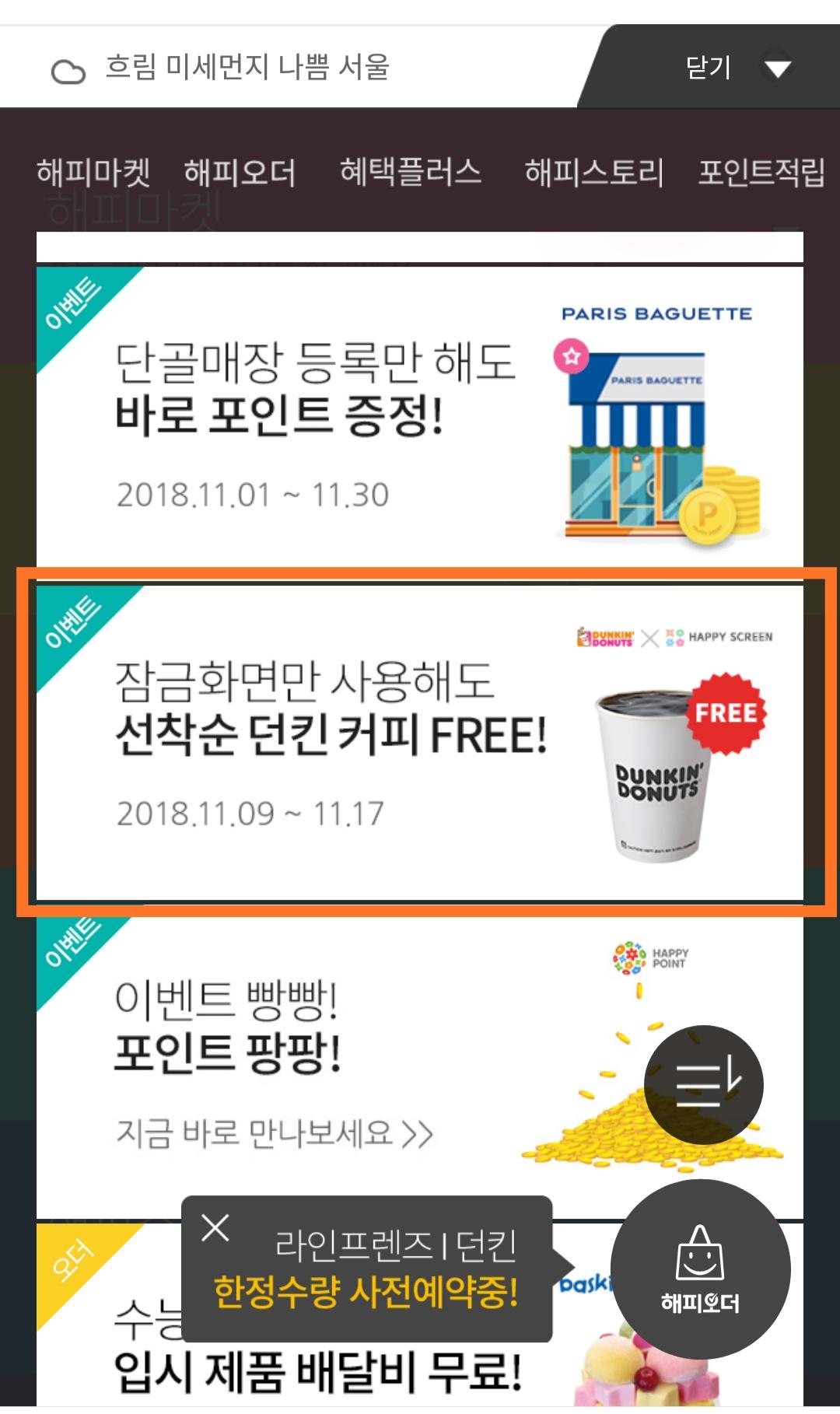Collapse the panel with 닫기 button
This screenshot has width=840, height=1414.
point(735,68)
